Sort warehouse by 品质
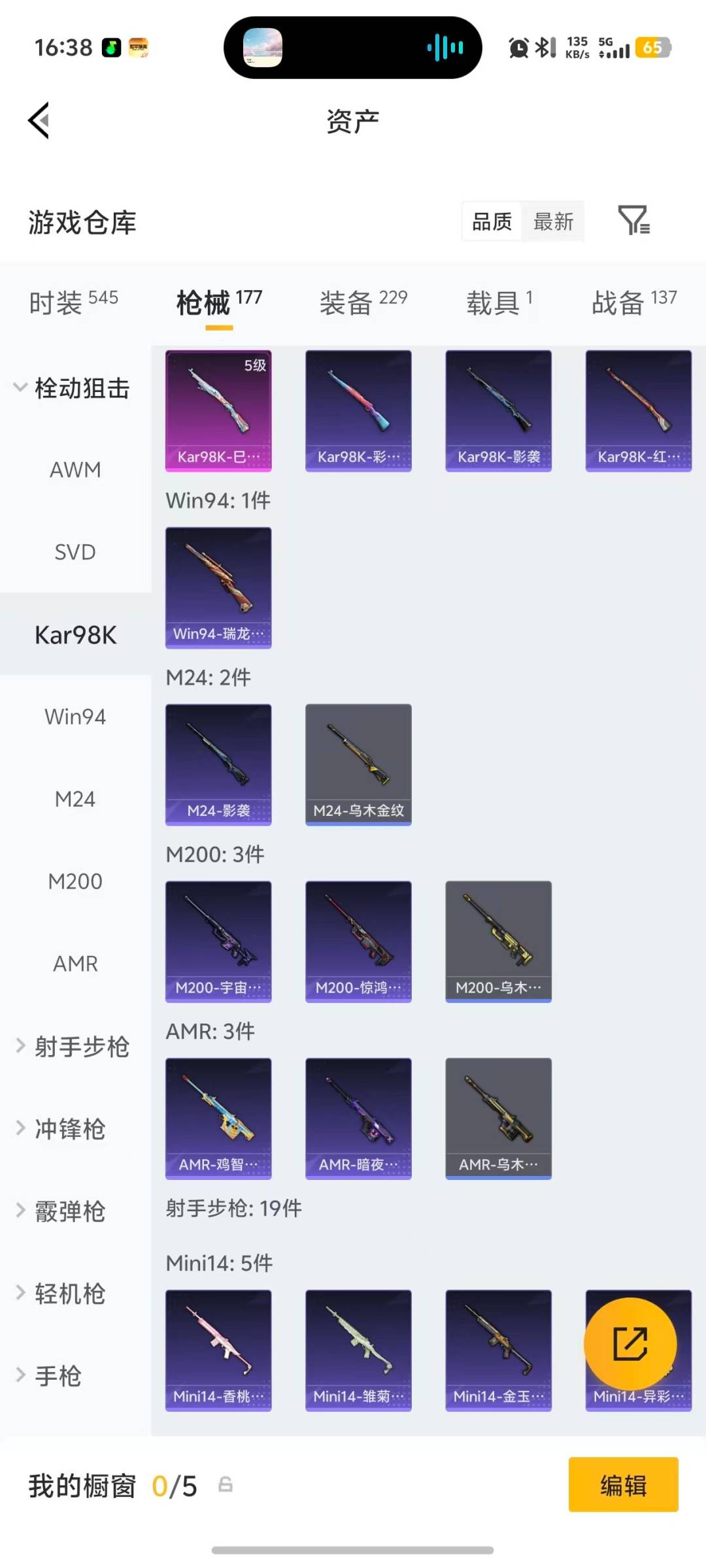706x1568 pixels. 492,222
